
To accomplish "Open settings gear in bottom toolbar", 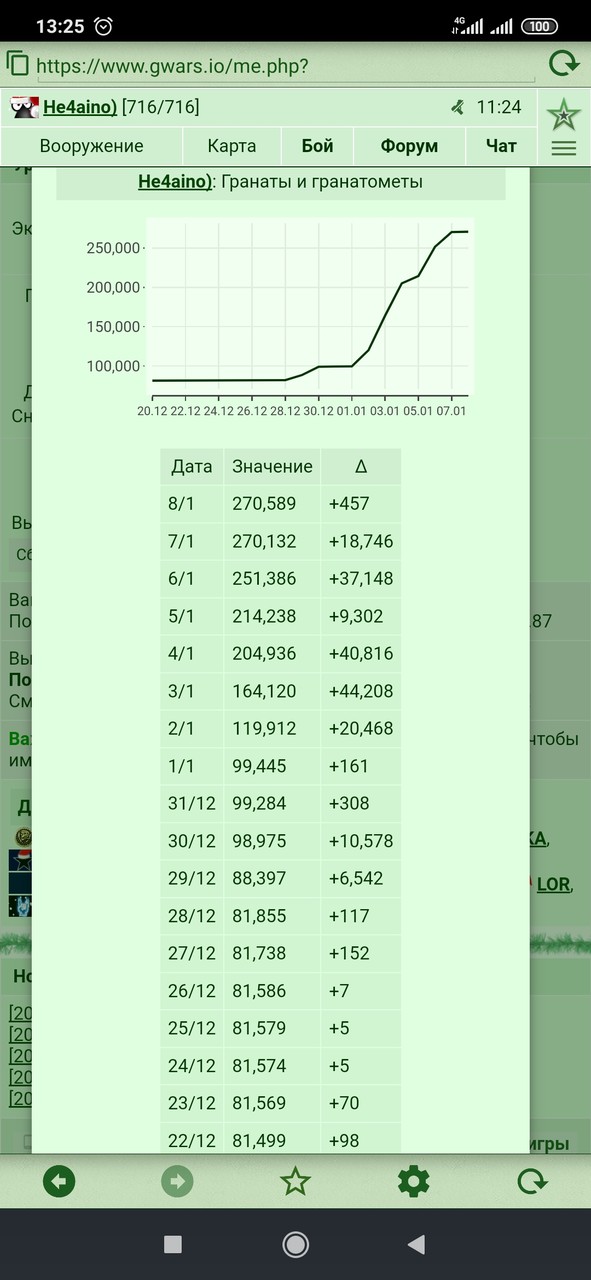I will point(413,1182).
